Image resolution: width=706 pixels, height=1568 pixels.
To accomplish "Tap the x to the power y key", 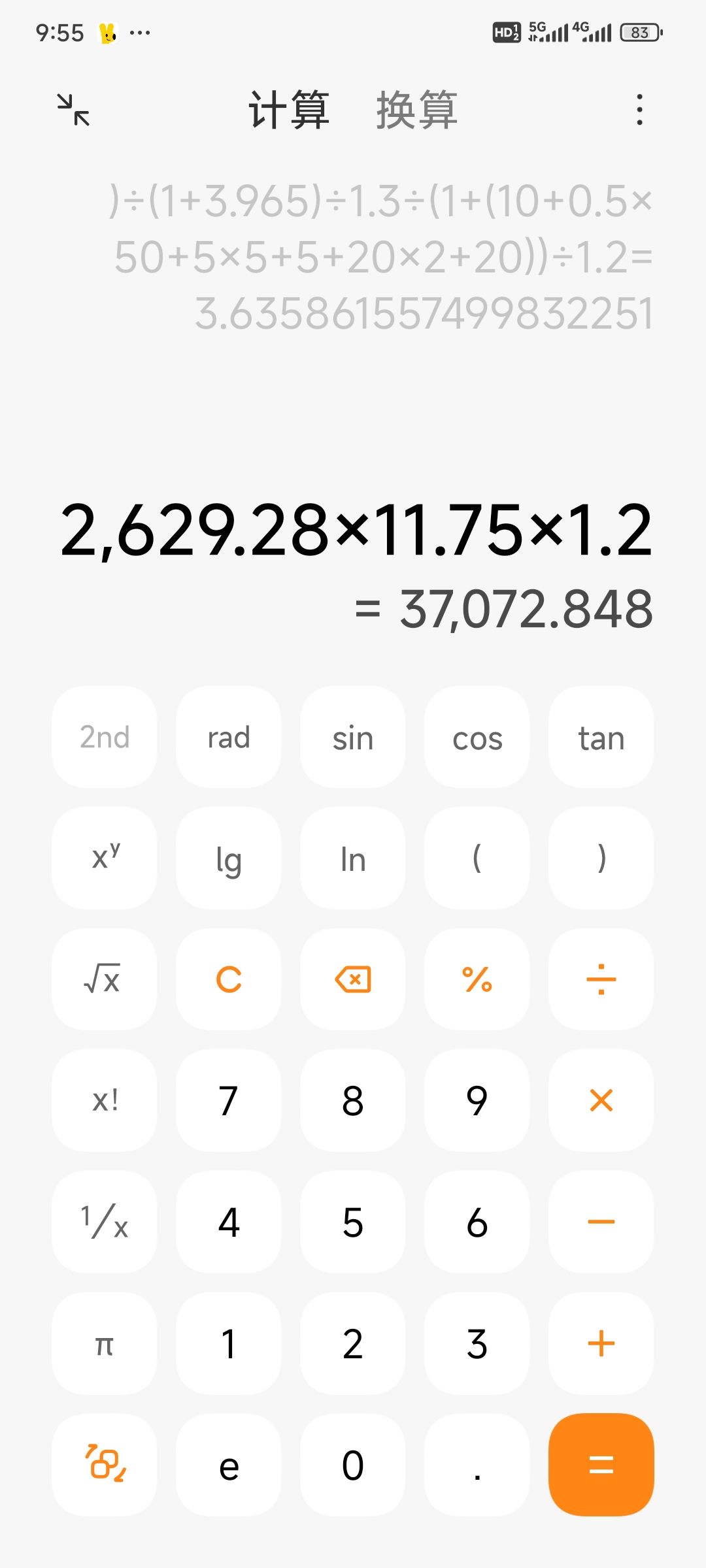I will (x=105, y=858).
